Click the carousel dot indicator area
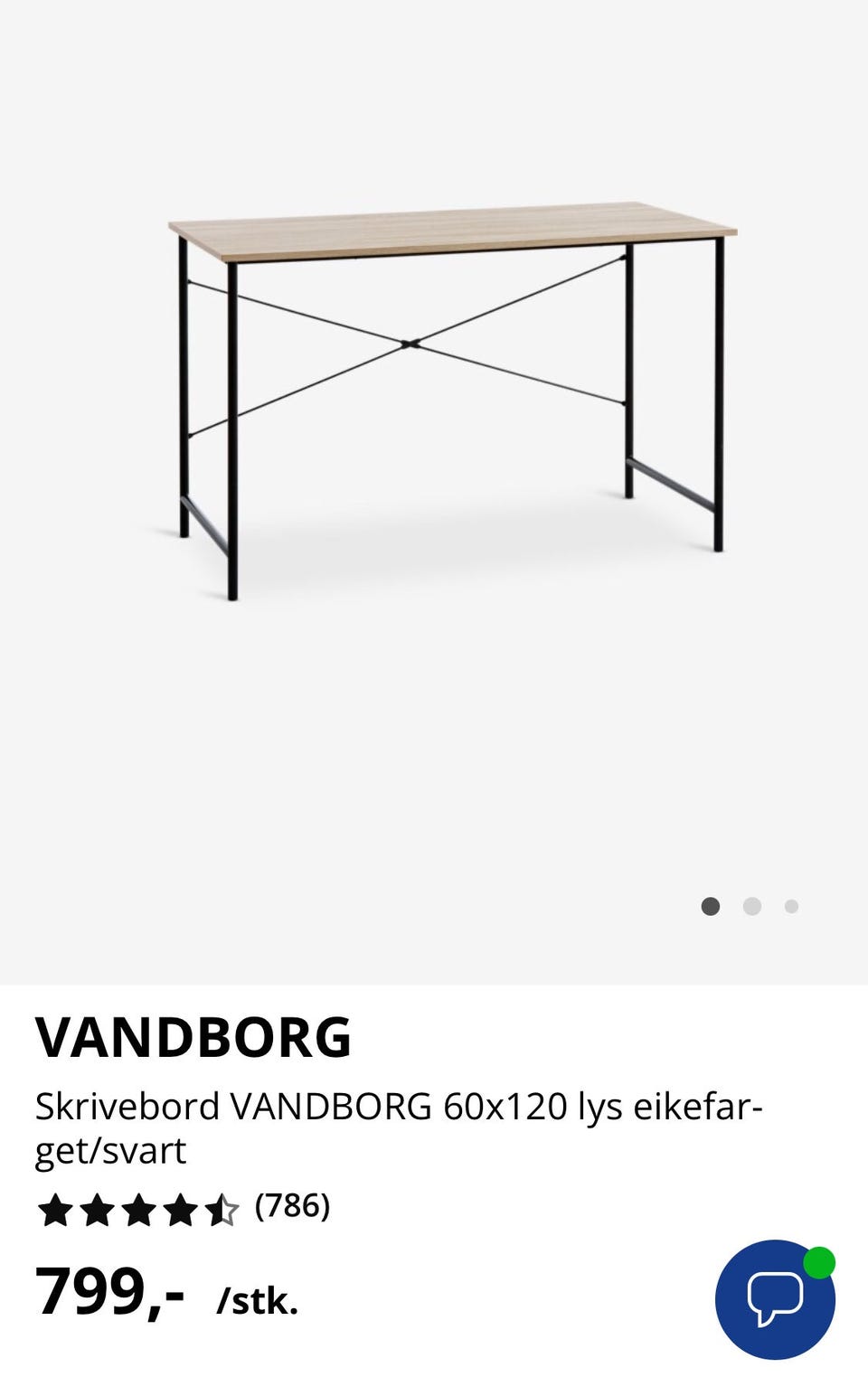 [751, 906]
